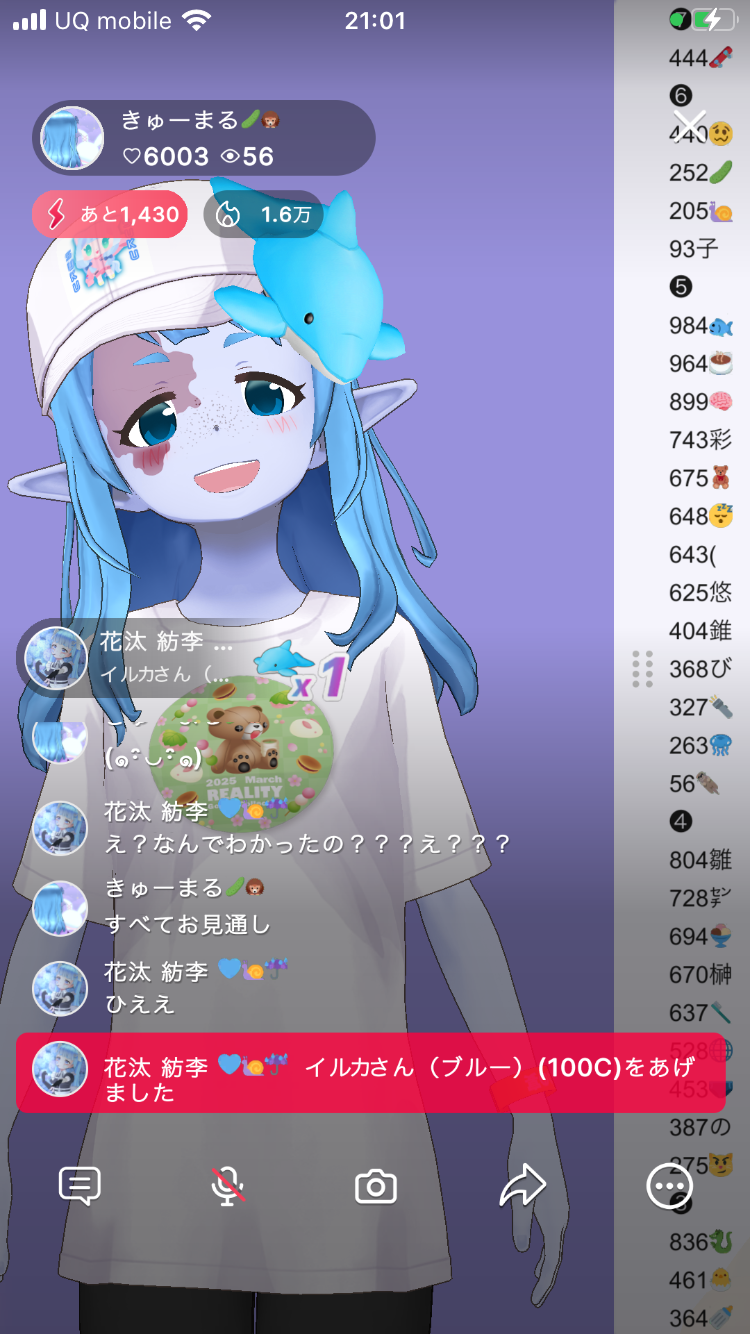Viewport: 750px width, 1334px height.
Task: Open the comment input
Action: [80, 1187]
